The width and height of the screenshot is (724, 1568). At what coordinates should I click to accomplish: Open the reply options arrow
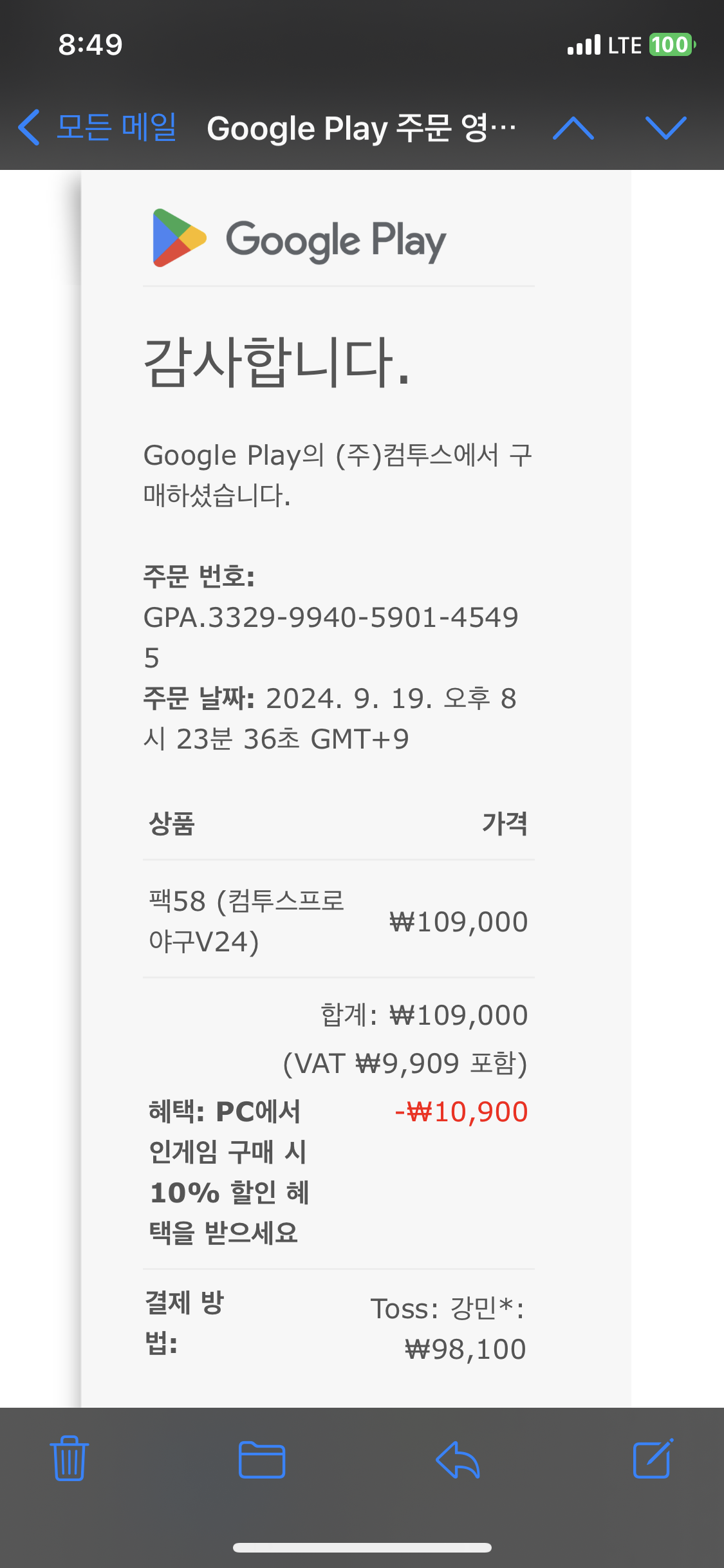[458, 1459]
